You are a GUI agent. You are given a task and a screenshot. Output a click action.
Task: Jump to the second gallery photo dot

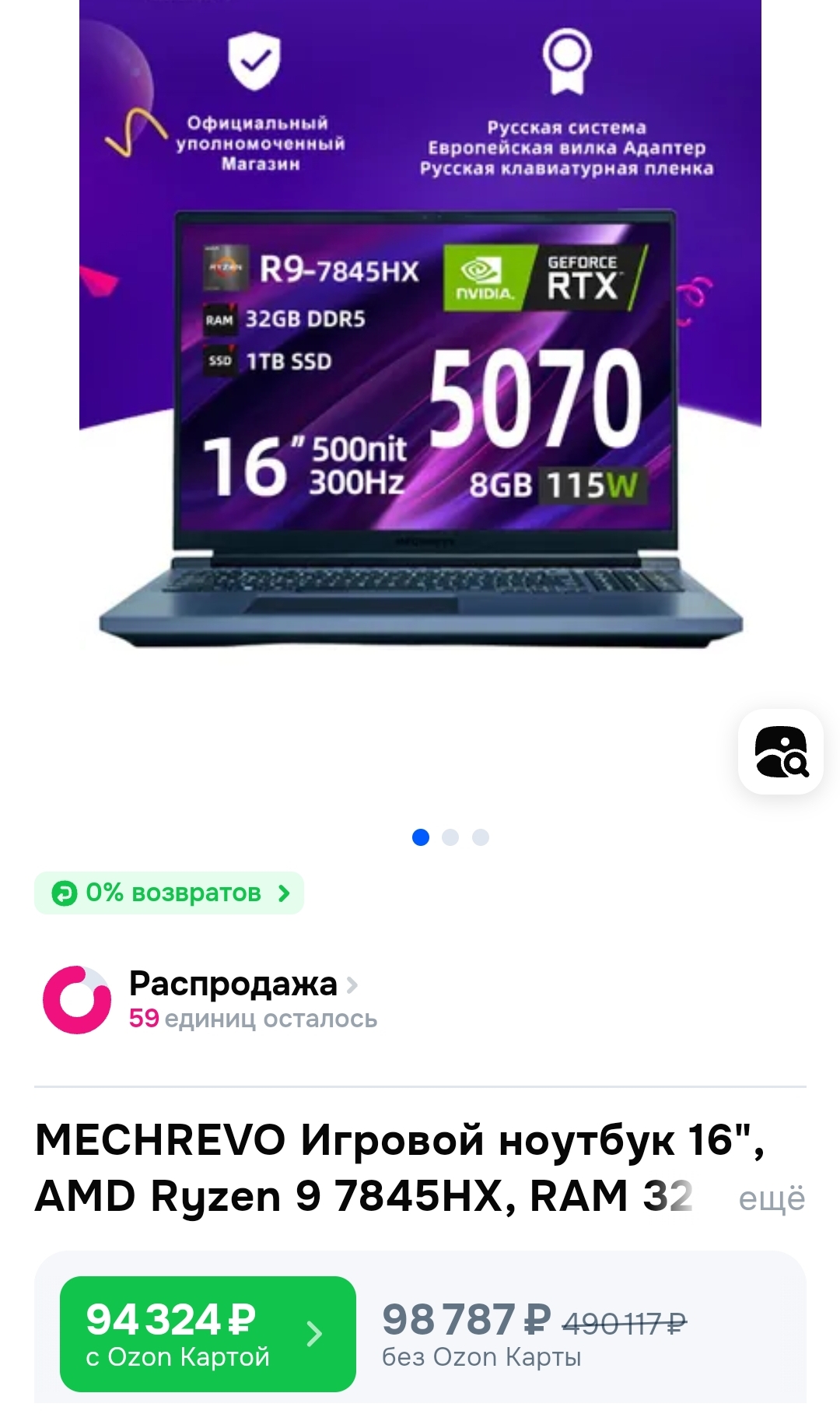click(x=450, y=837)
